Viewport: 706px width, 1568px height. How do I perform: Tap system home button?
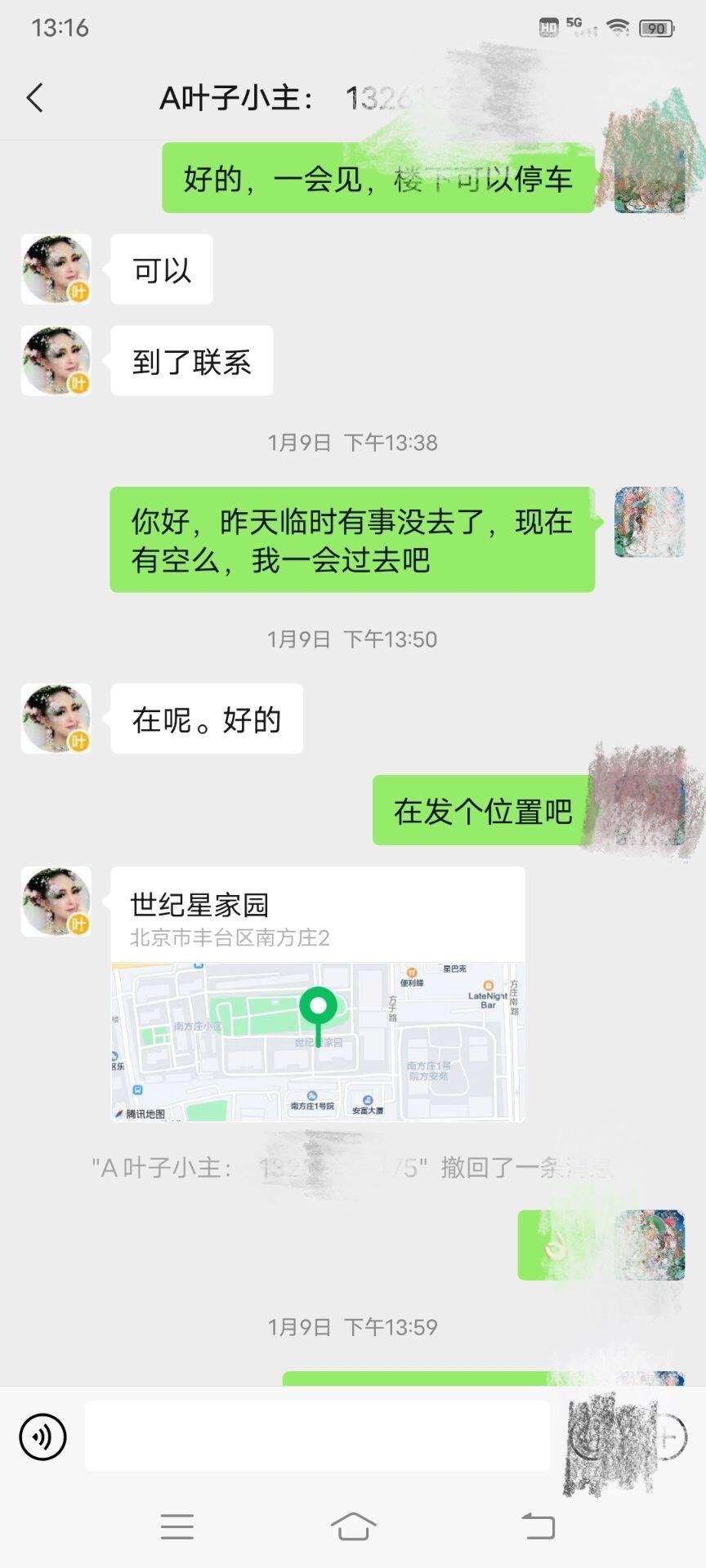[x=353, y=1526]
